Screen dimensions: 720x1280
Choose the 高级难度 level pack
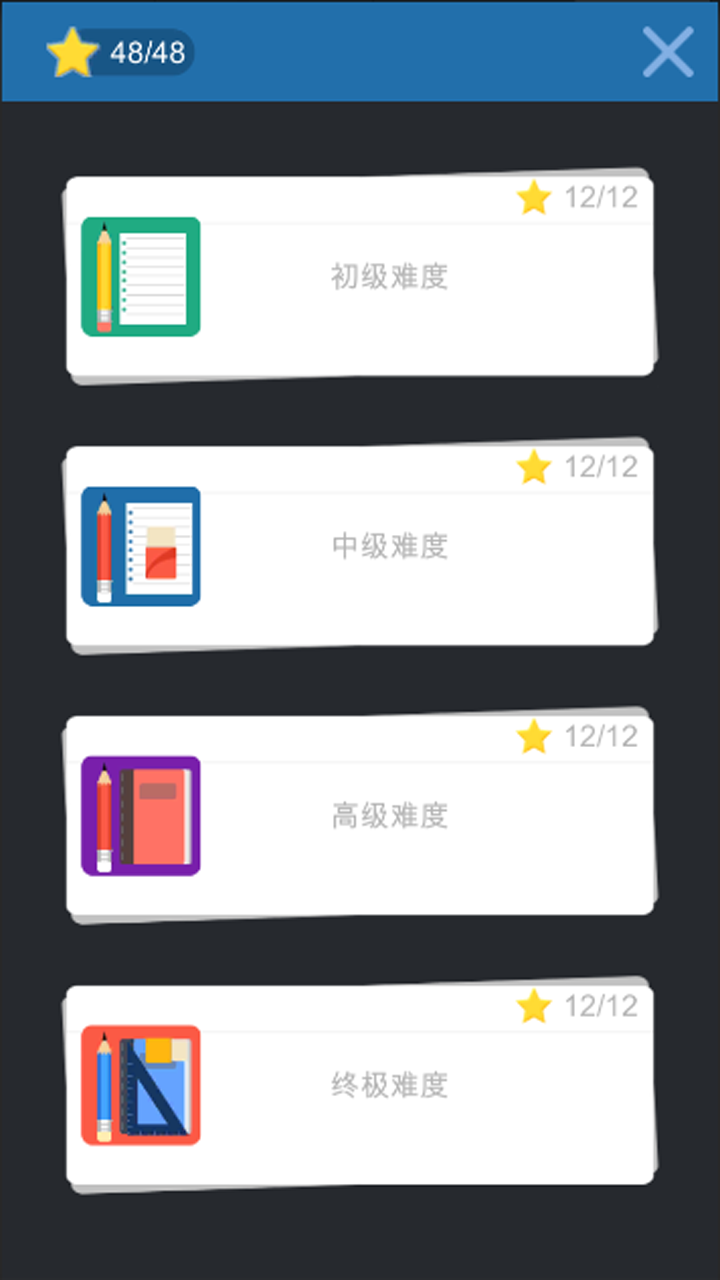pos(360,815)
